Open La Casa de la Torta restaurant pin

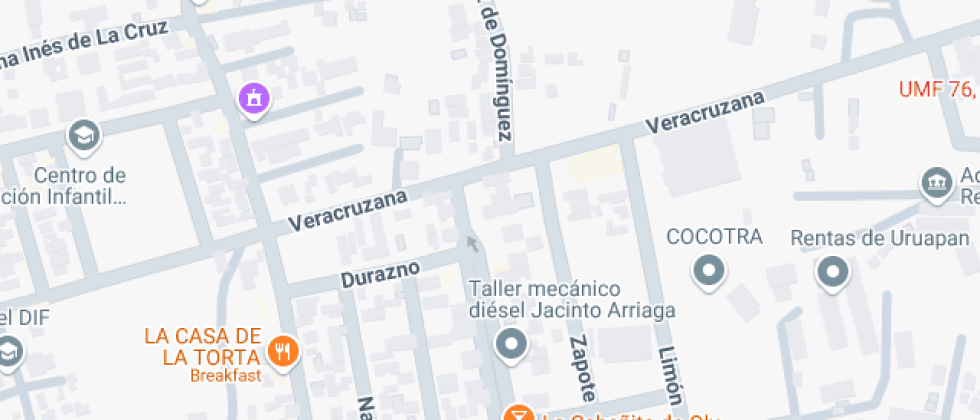tap(284, 351)
